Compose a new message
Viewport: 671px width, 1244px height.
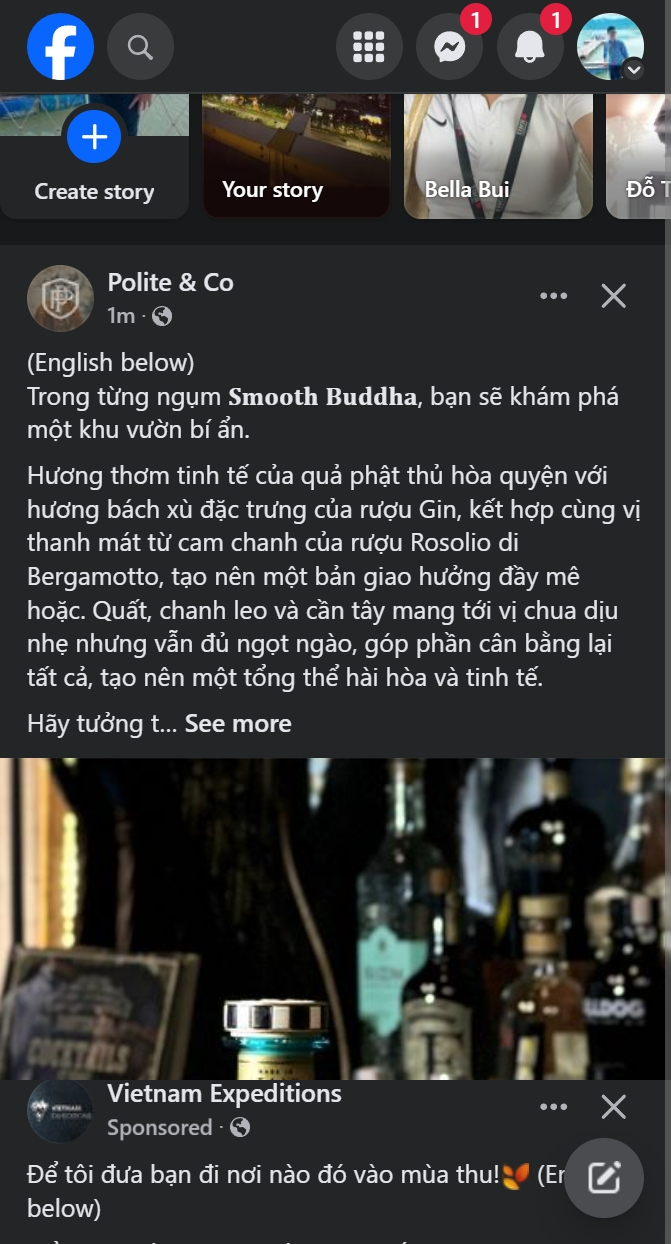(x=604, y=1178)
